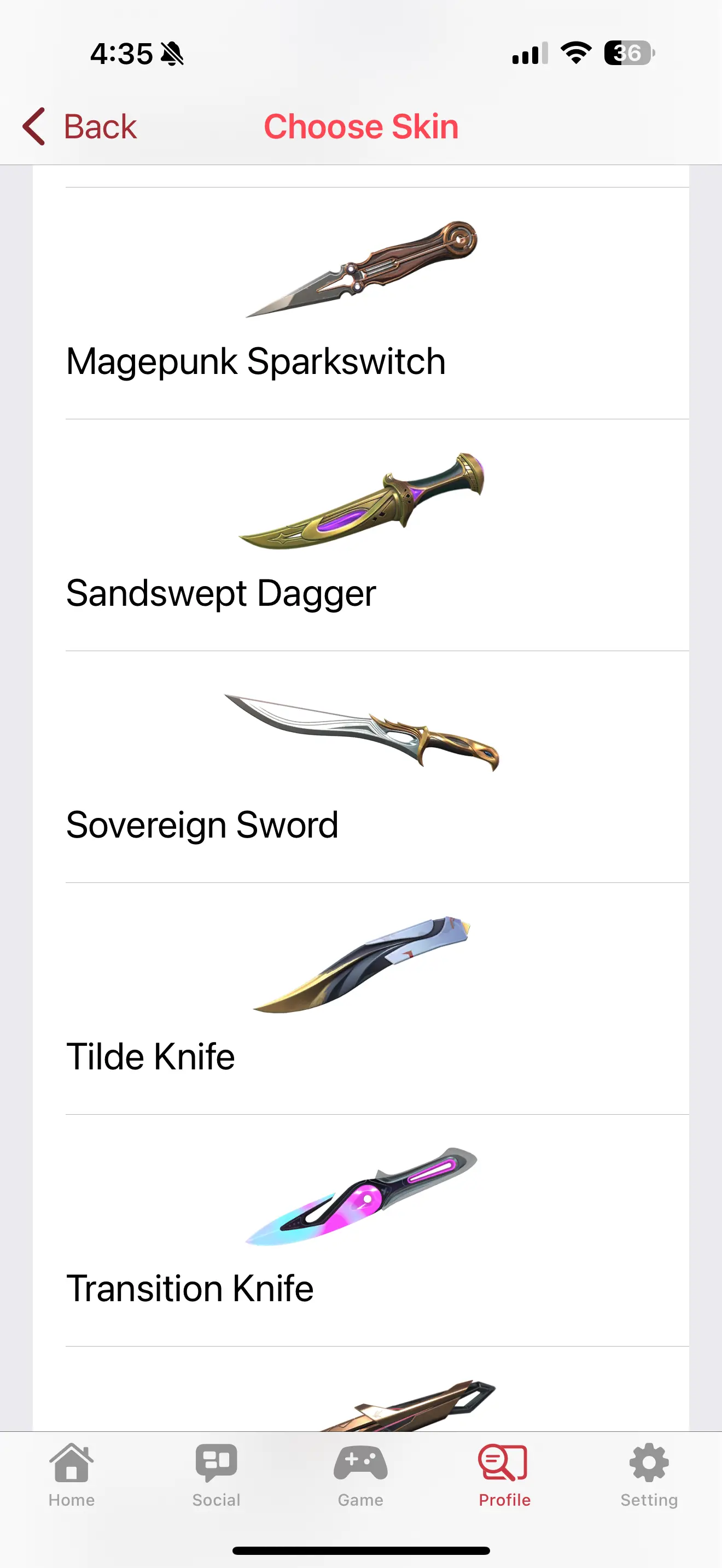
Task: Go to the Setting tab
Action: (649, 1473)
